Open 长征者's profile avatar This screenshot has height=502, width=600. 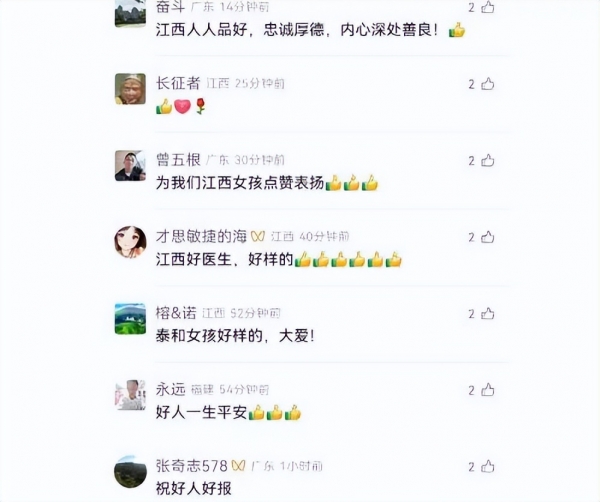(130, 89)
